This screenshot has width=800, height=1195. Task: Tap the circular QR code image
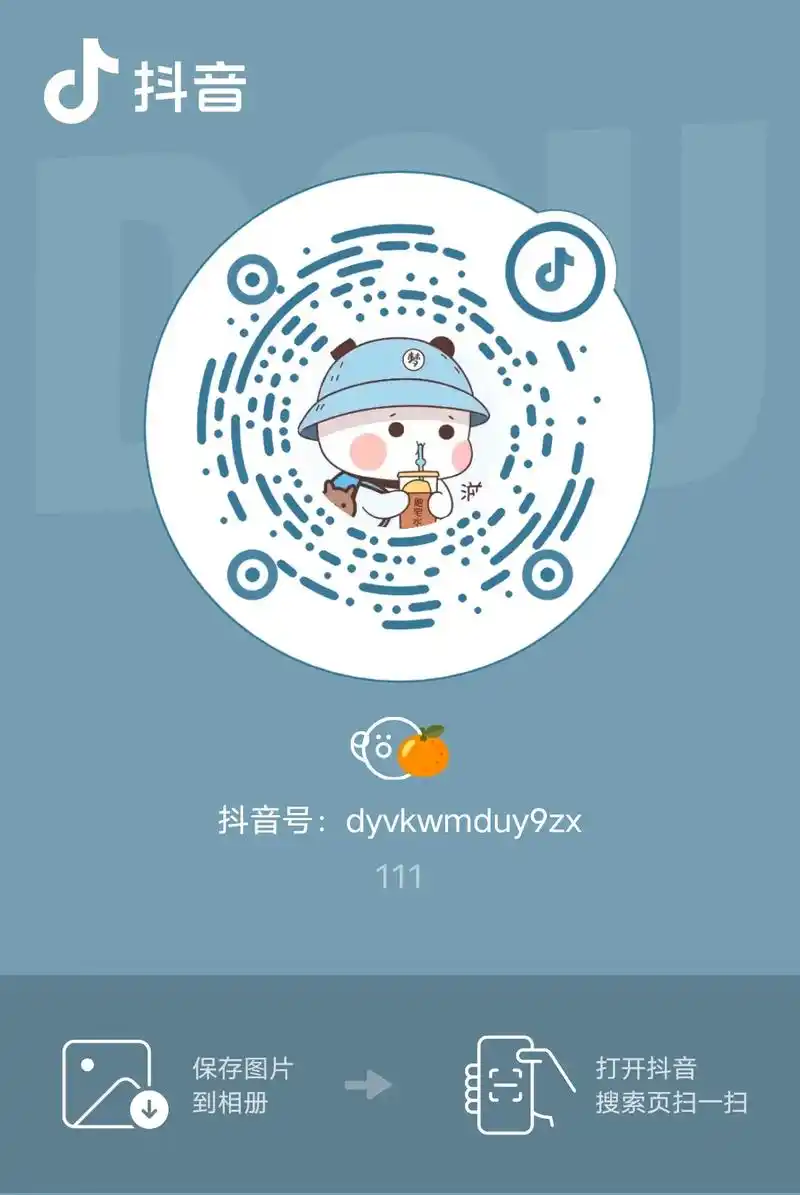[x=398, y=420]
